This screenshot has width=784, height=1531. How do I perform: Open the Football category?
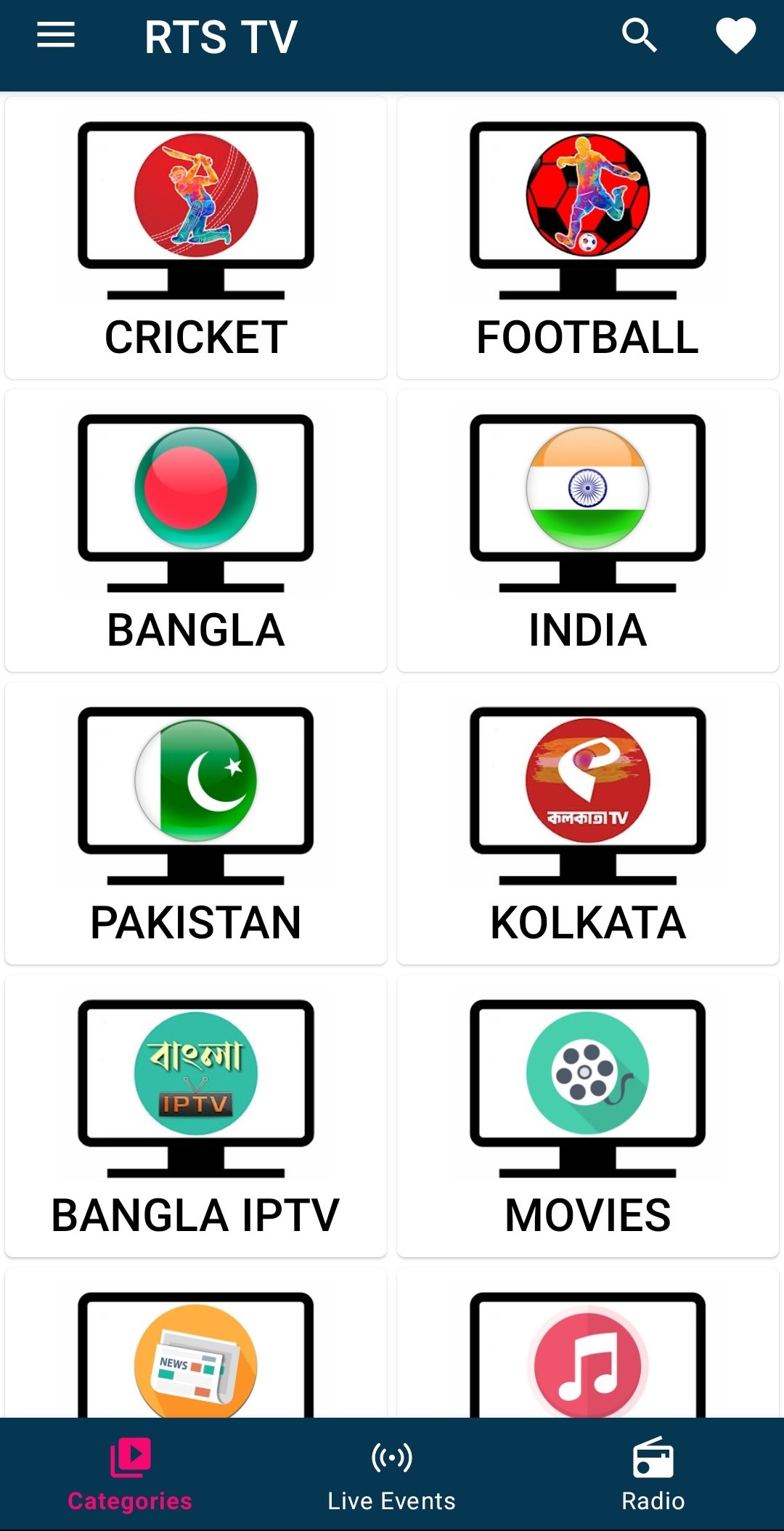588,238
